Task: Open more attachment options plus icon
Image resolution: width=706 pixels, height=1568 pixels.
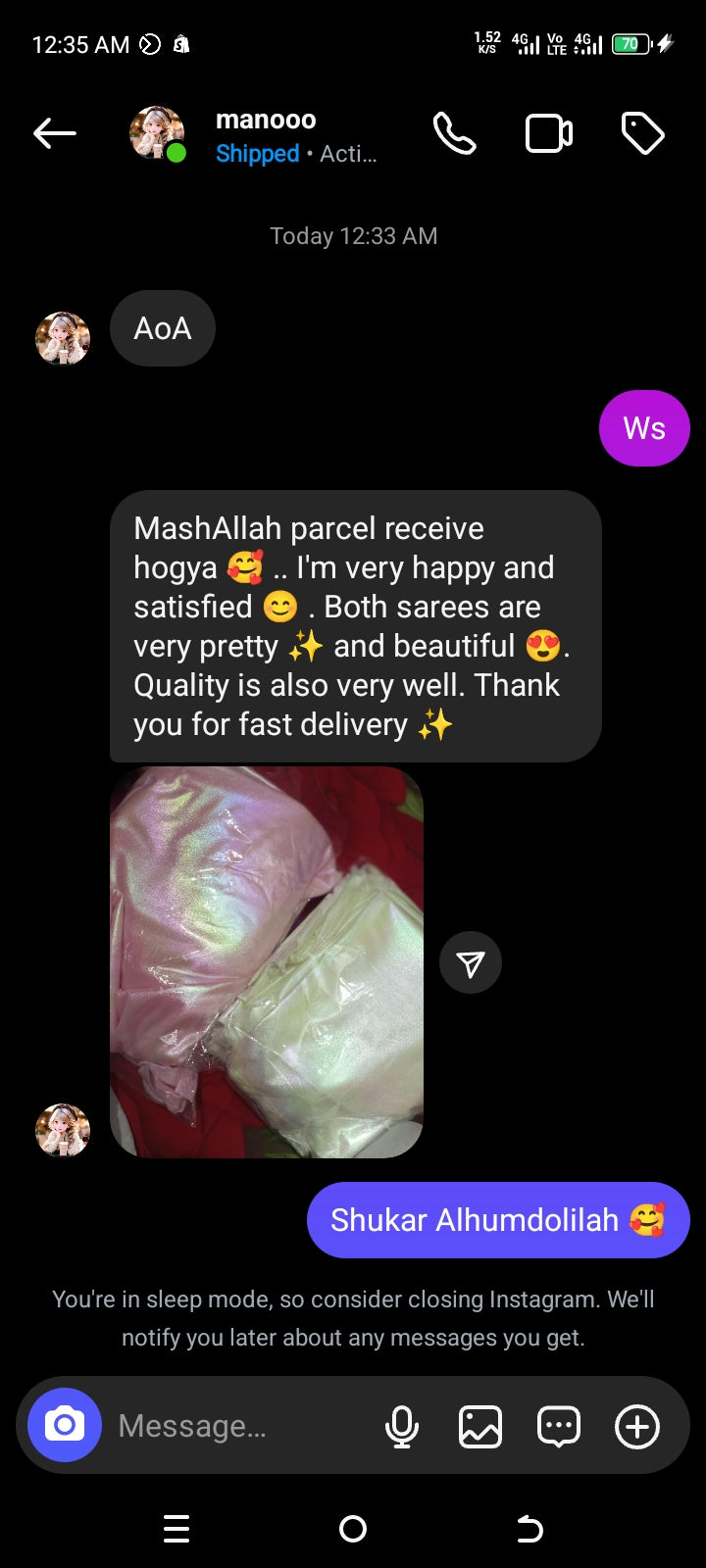Action: (x=637, y=1426)
